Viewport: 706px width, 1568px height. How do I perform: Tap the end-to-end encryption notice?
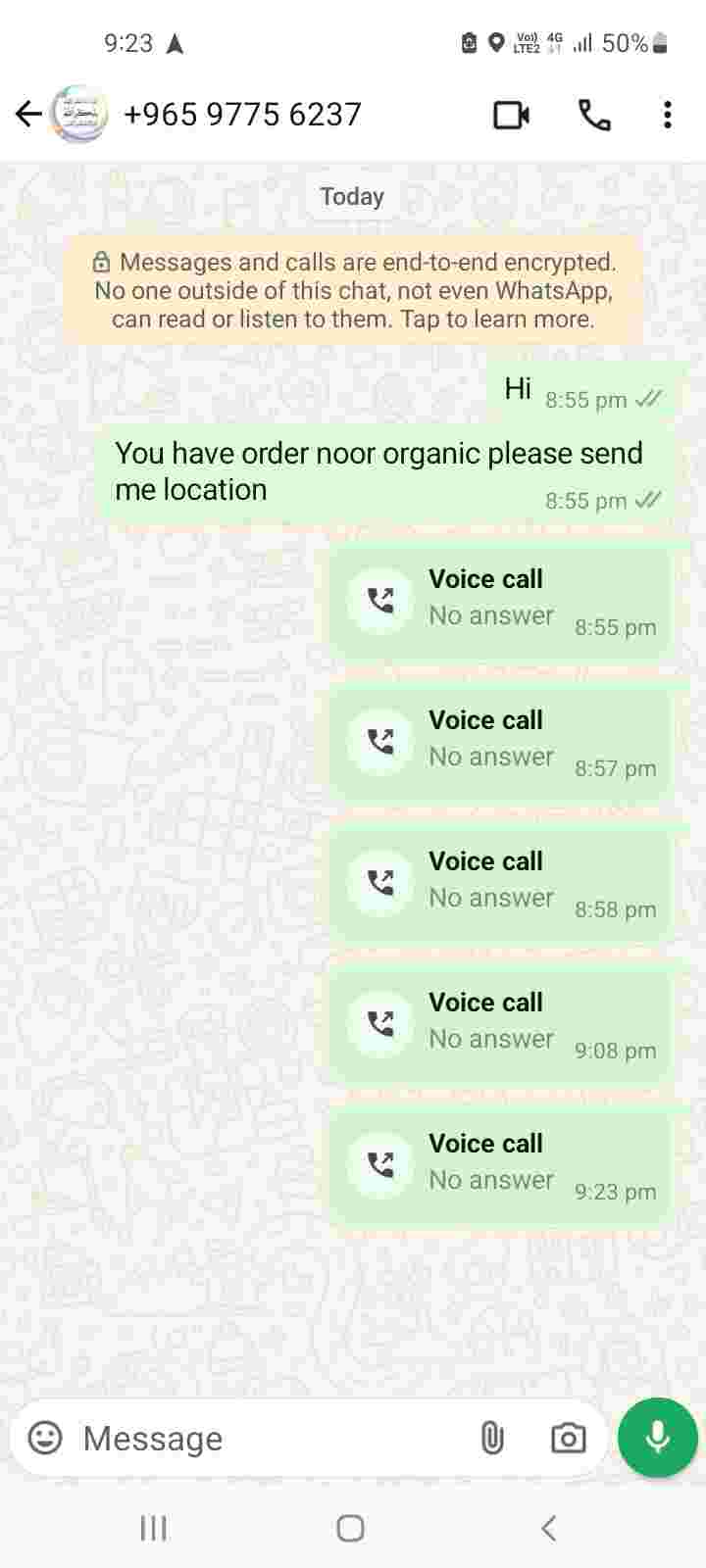point(353,290)
